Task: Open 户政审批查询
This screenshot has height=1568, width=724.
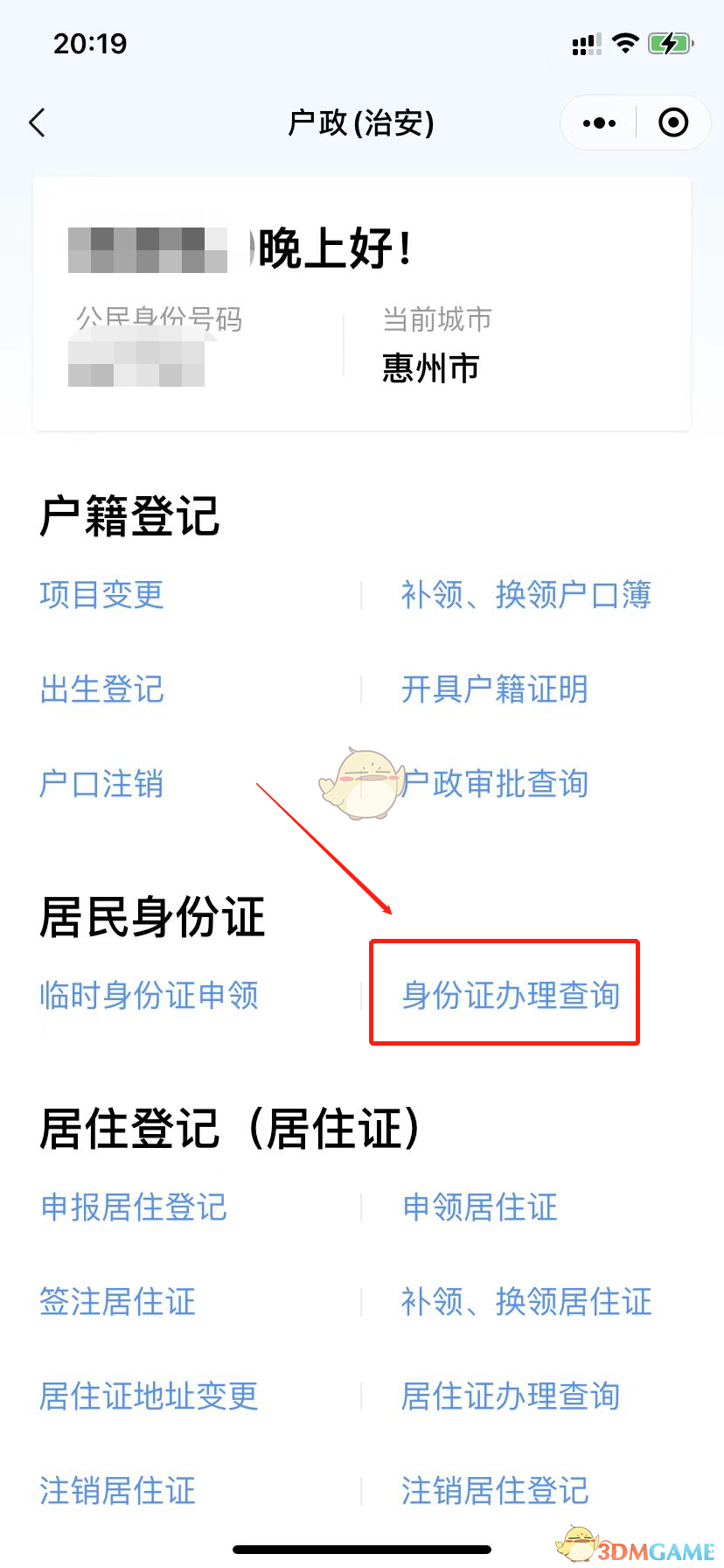Action: [496, 784]
